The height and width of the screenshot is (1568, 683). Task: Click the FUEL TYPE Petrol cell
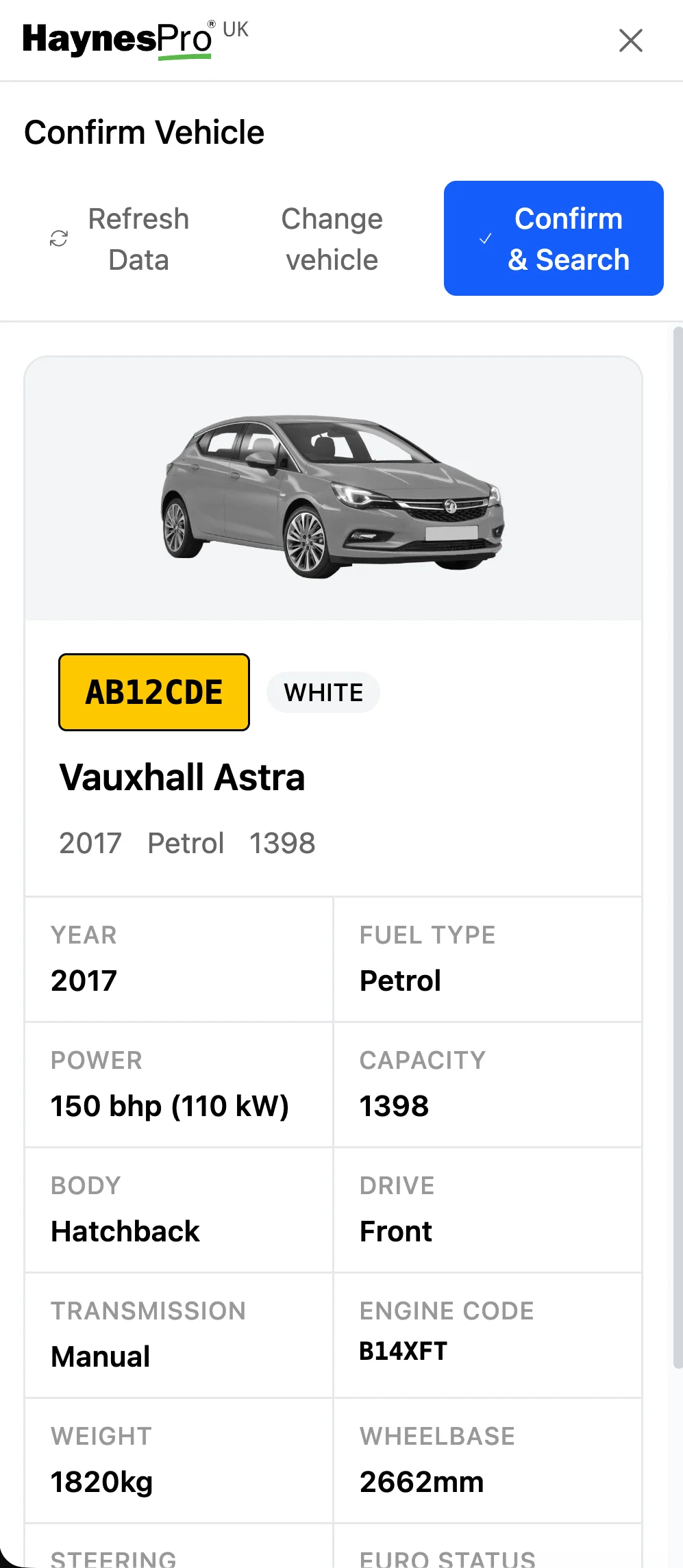400,980
